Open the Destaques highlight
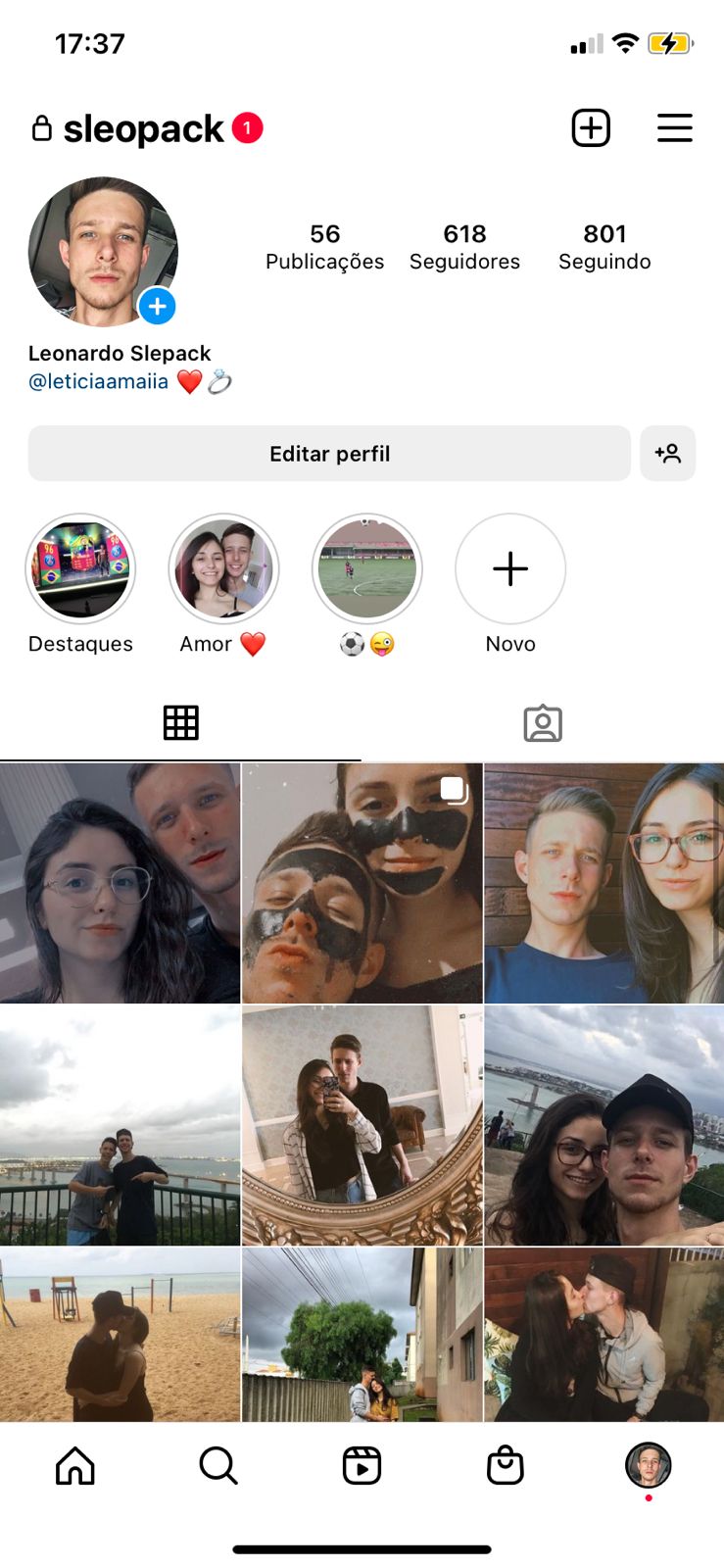The height and width of the screenshot is (1568, 724). [x=80, y=568]
